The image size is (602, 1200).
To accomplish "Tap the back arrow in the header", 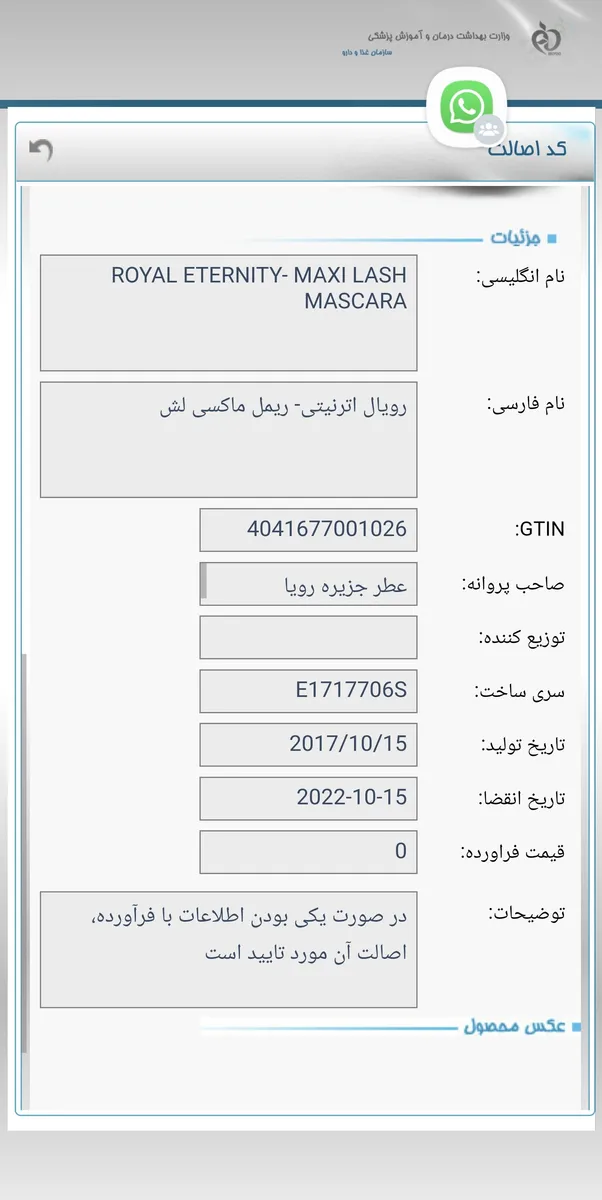I will click(x=41, y=151).
